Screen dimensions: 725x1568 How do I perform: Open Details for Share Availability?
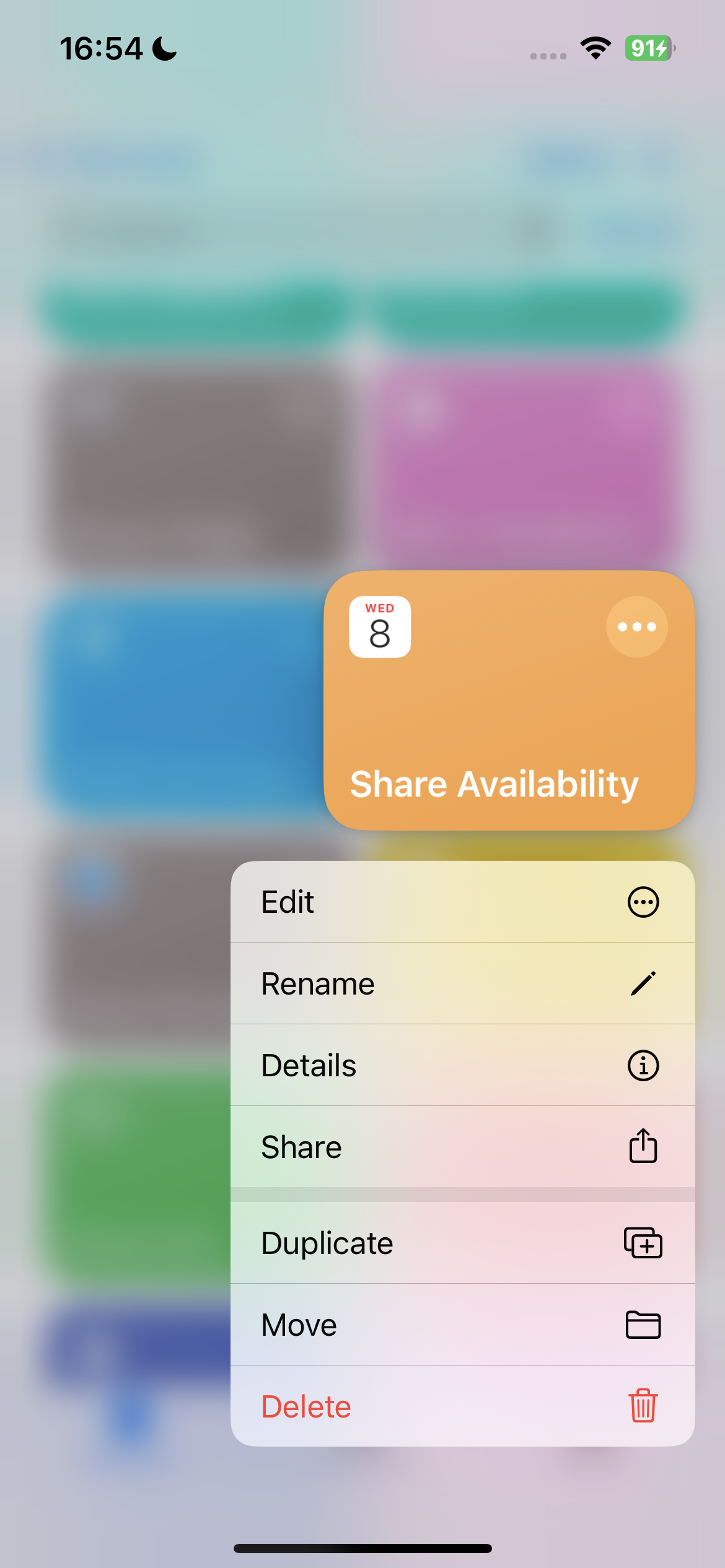point(462,1065)
